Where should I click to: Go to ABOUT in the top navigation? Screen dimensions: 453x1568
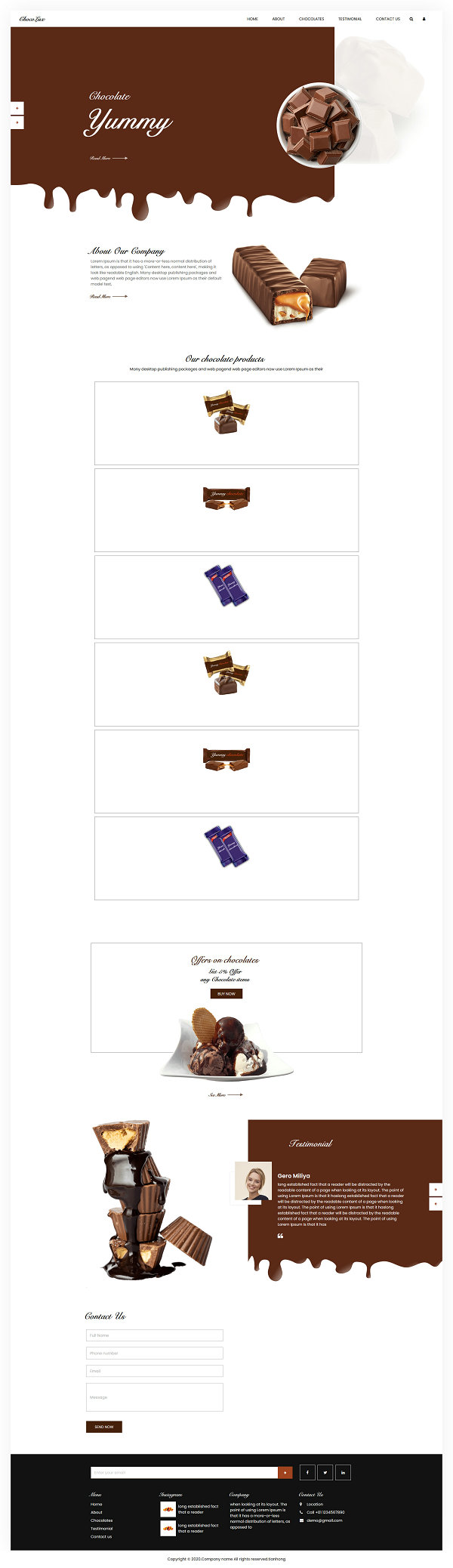tap(279, 19)
